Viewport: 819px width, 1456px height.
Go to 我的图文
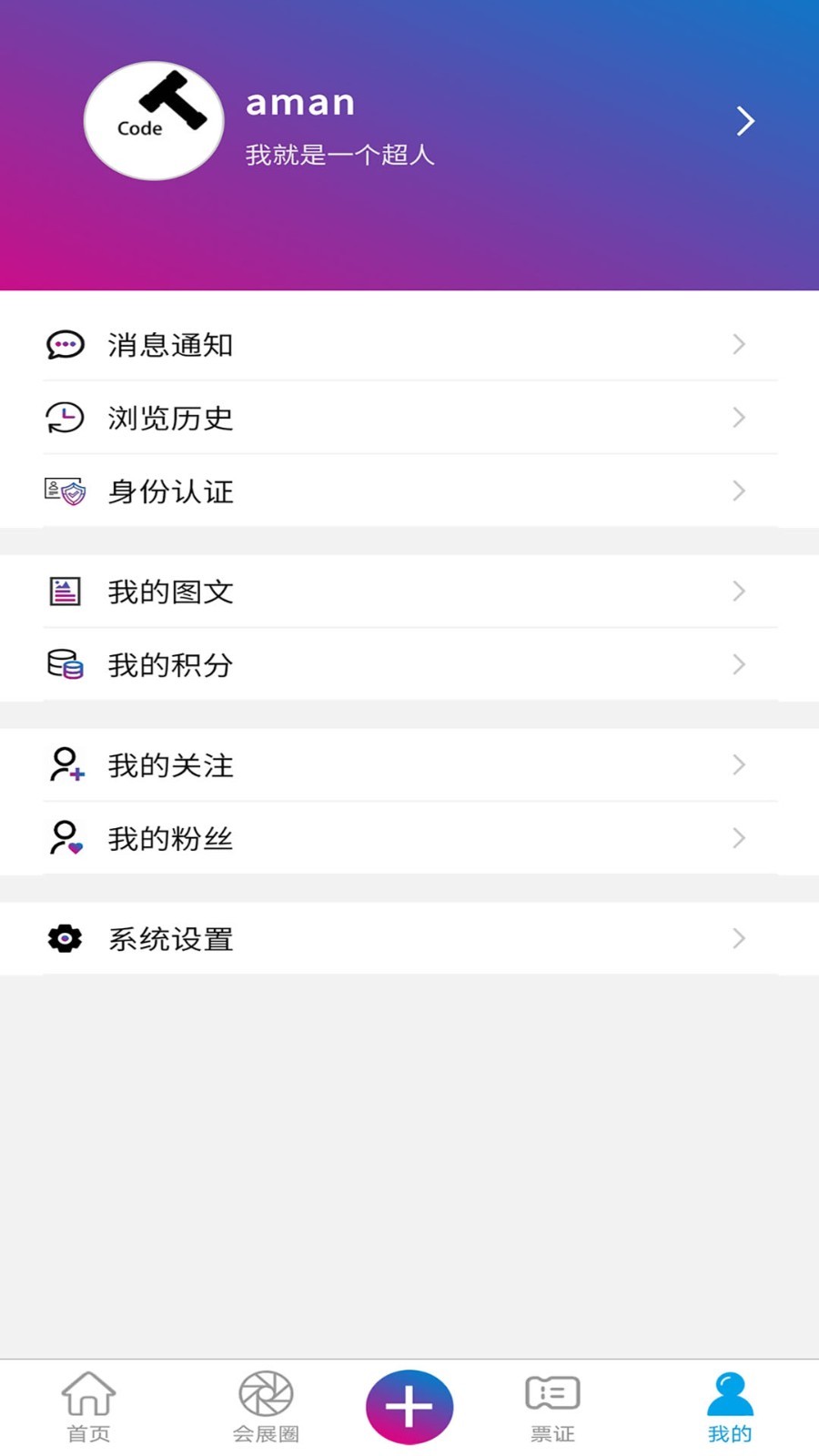409,591
